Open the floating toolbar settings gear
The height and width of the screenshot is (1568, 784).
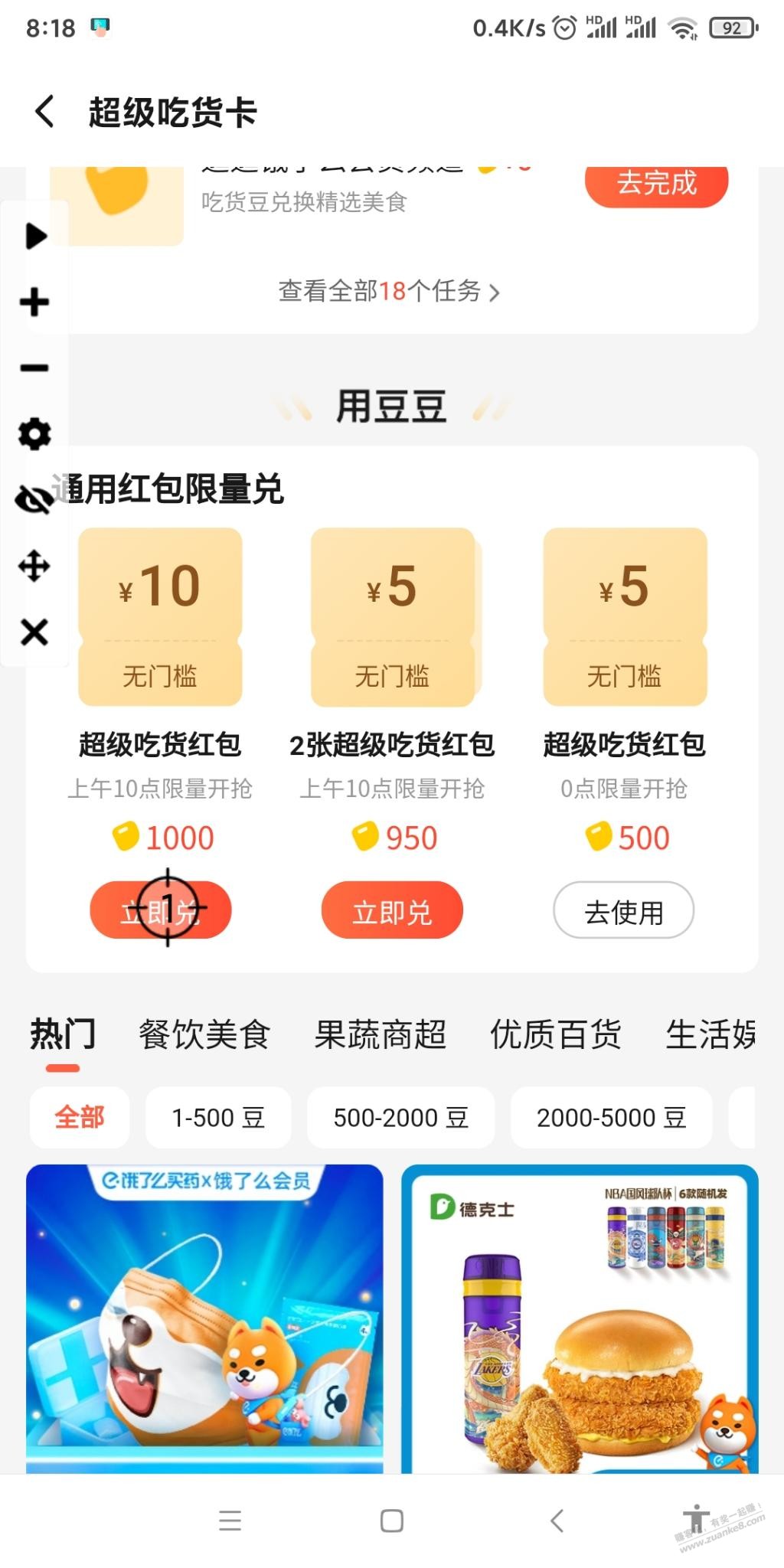[x=34, y=434]
